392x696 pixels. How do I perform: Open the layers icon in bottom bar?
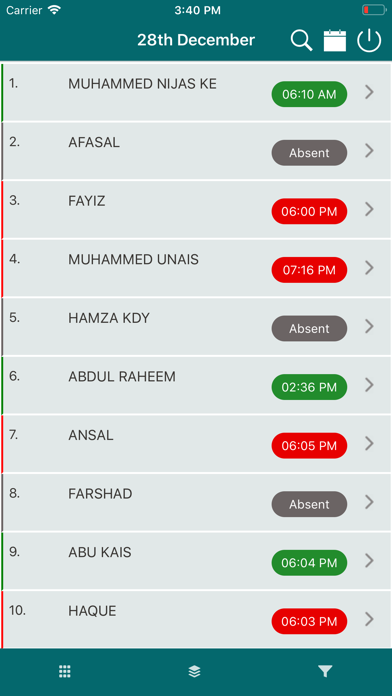[194, 672]
